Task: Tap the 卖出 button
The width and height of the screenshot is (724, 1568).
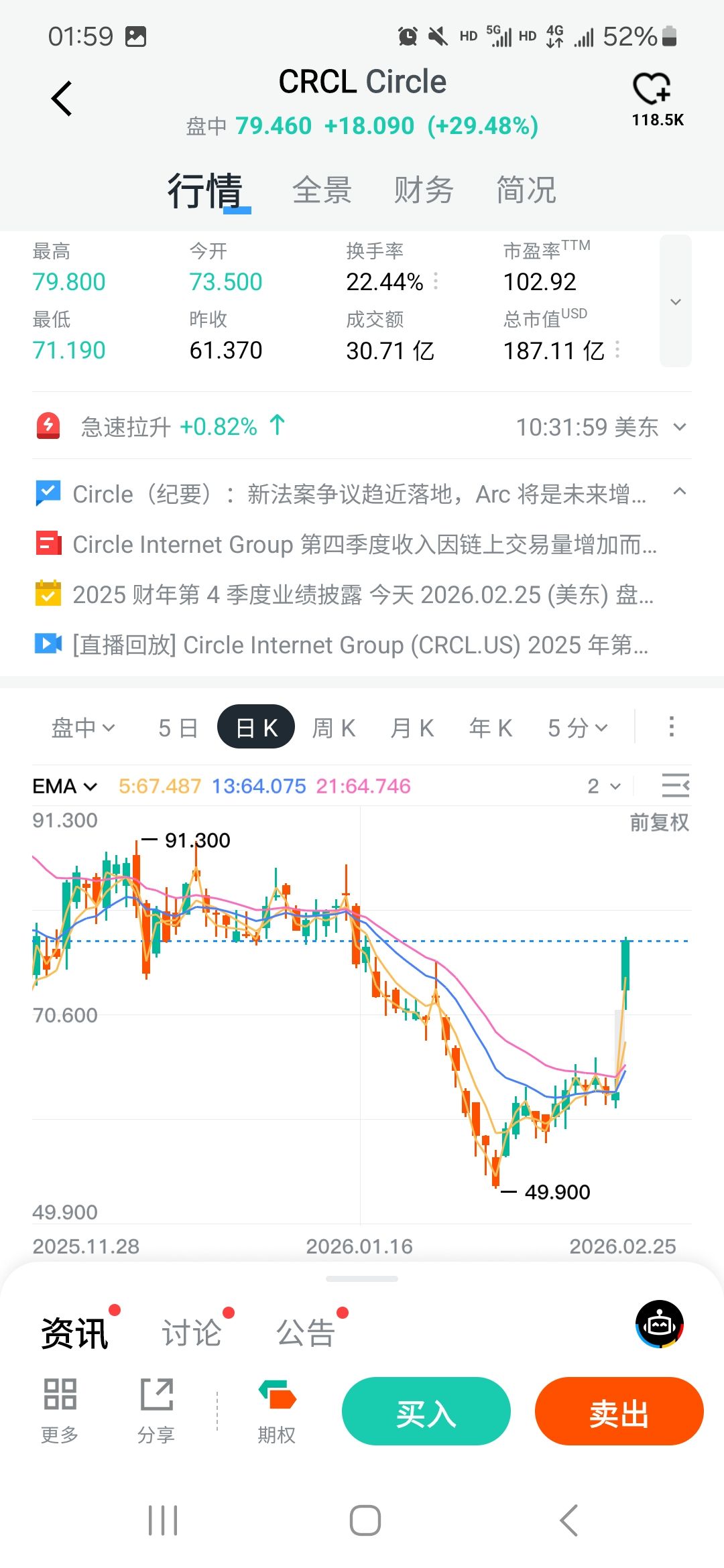Action: [x=619, y=1411]
